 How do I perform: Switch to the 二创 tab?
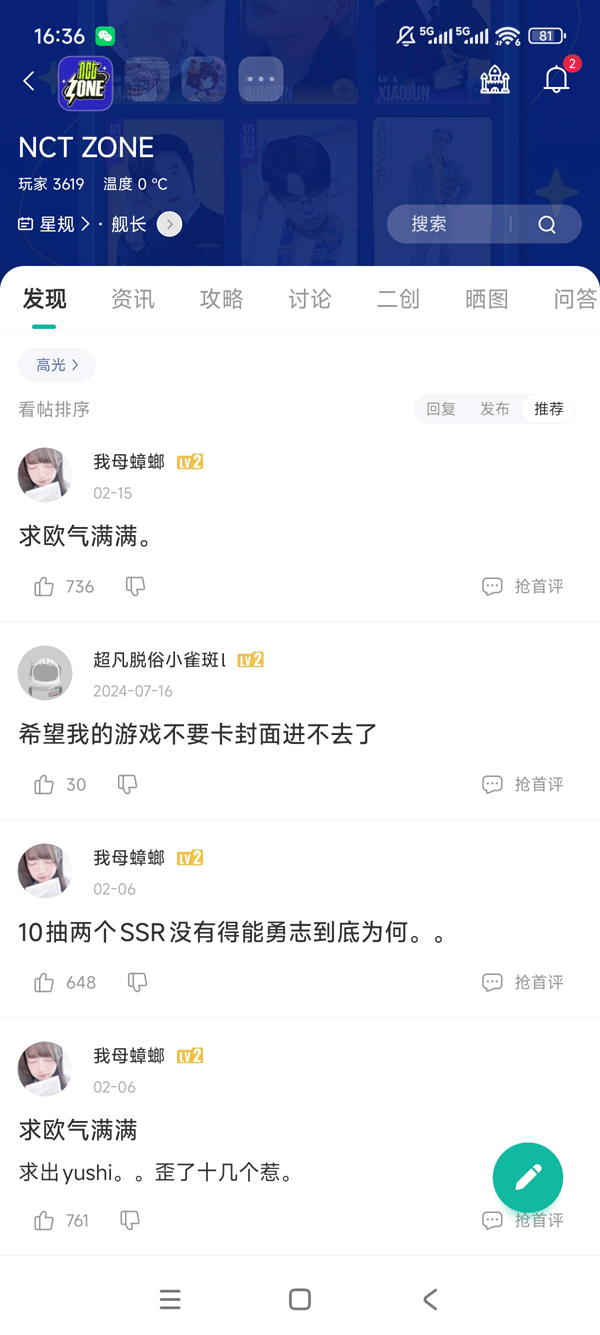[398, 299]
